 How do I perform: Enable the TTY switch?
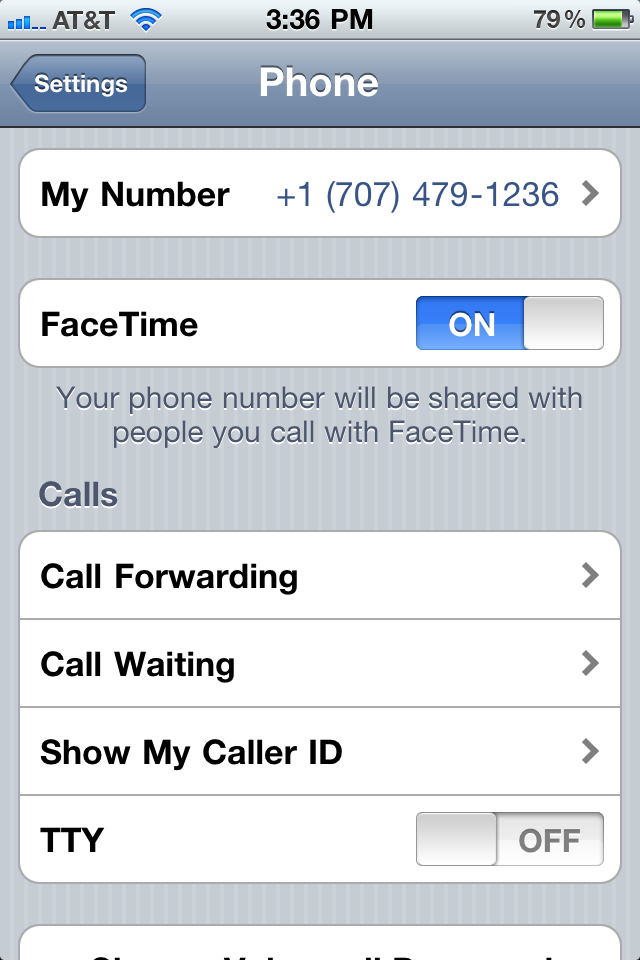point(509,839)
